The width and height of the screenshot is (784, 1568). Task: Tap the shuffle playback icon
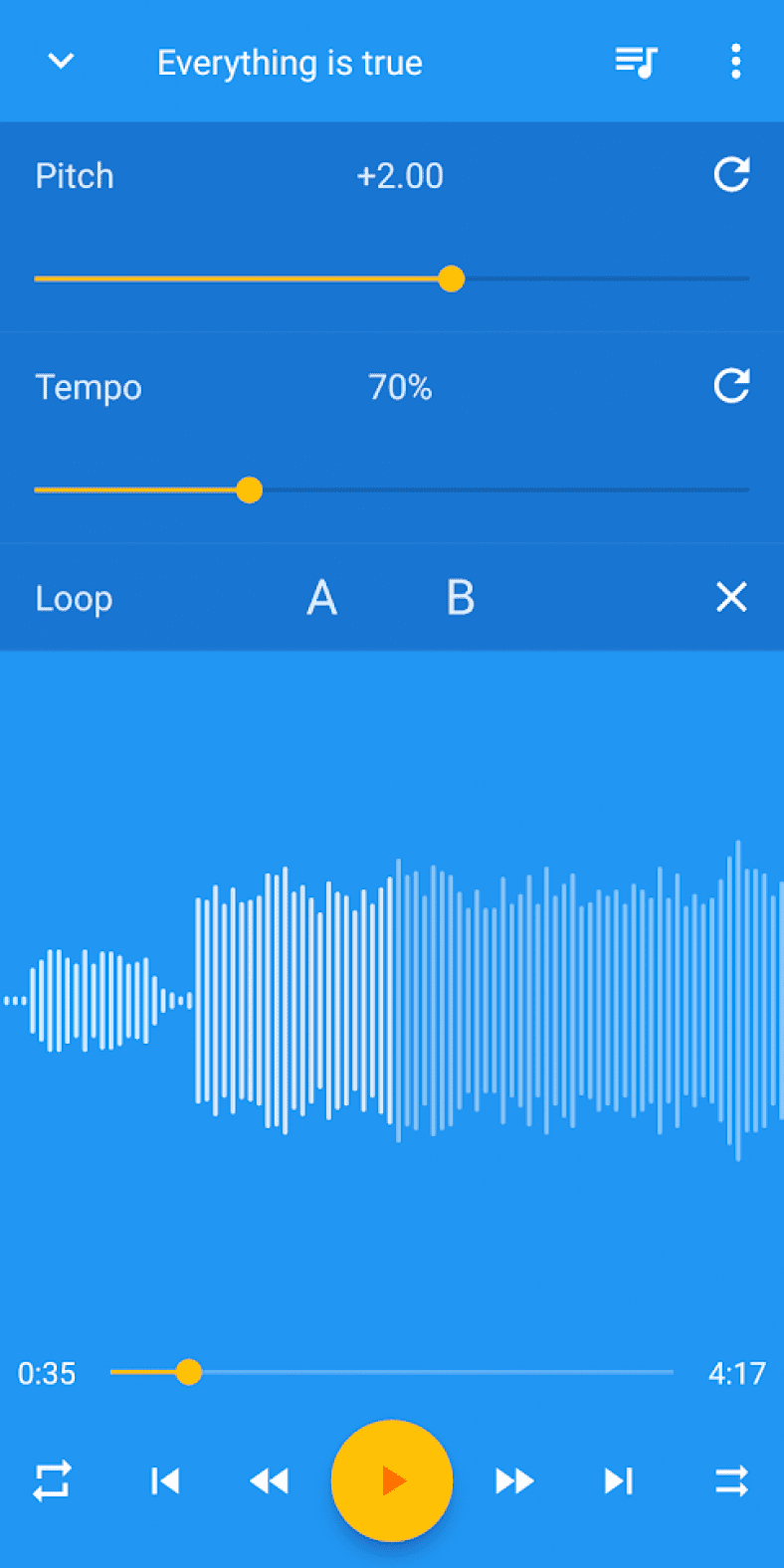coord(731,1480)
